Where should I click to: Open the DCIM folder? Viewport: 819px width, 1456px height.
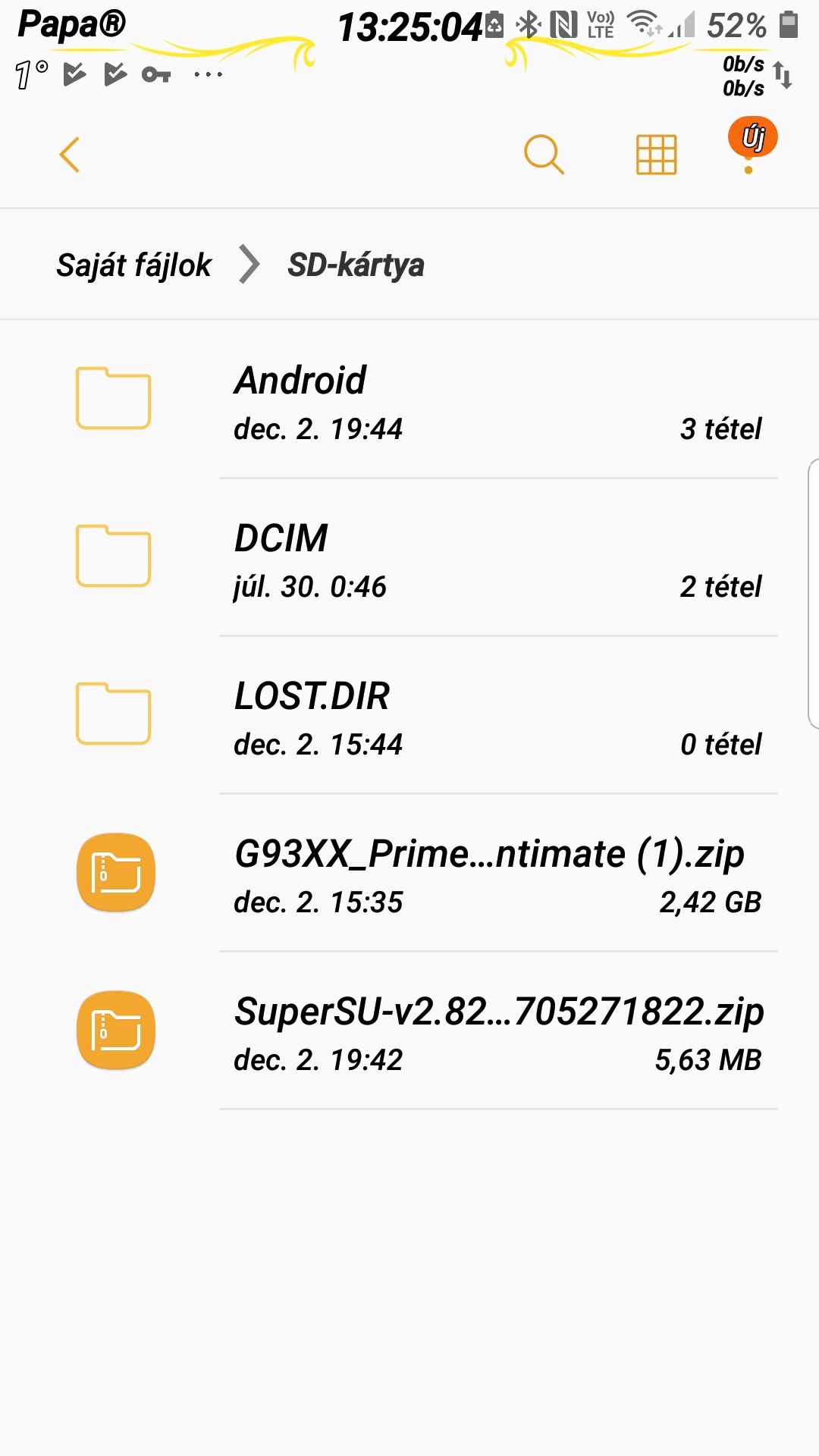(409, 557)
